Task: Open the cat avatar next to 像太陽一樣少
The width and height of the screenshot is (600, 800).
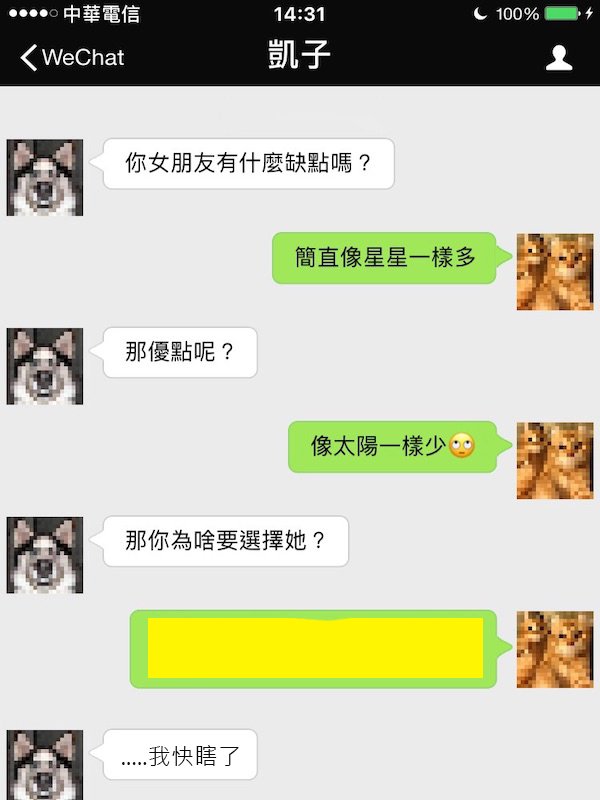Action: pyautogui.click(x=554, y=460)
